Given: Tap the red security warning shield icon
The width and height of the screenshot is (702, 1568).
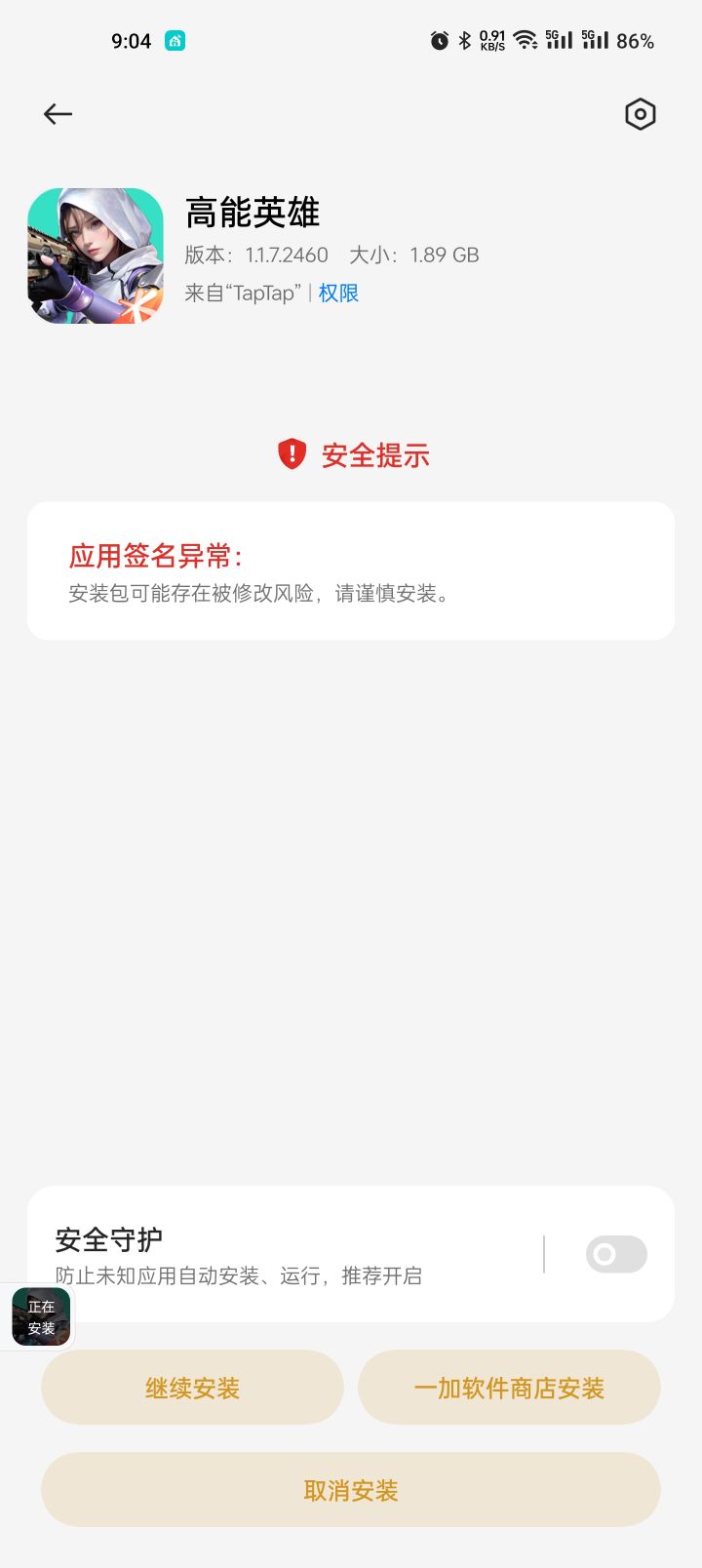Looking at the screenshot, I should tap(291, 454).
